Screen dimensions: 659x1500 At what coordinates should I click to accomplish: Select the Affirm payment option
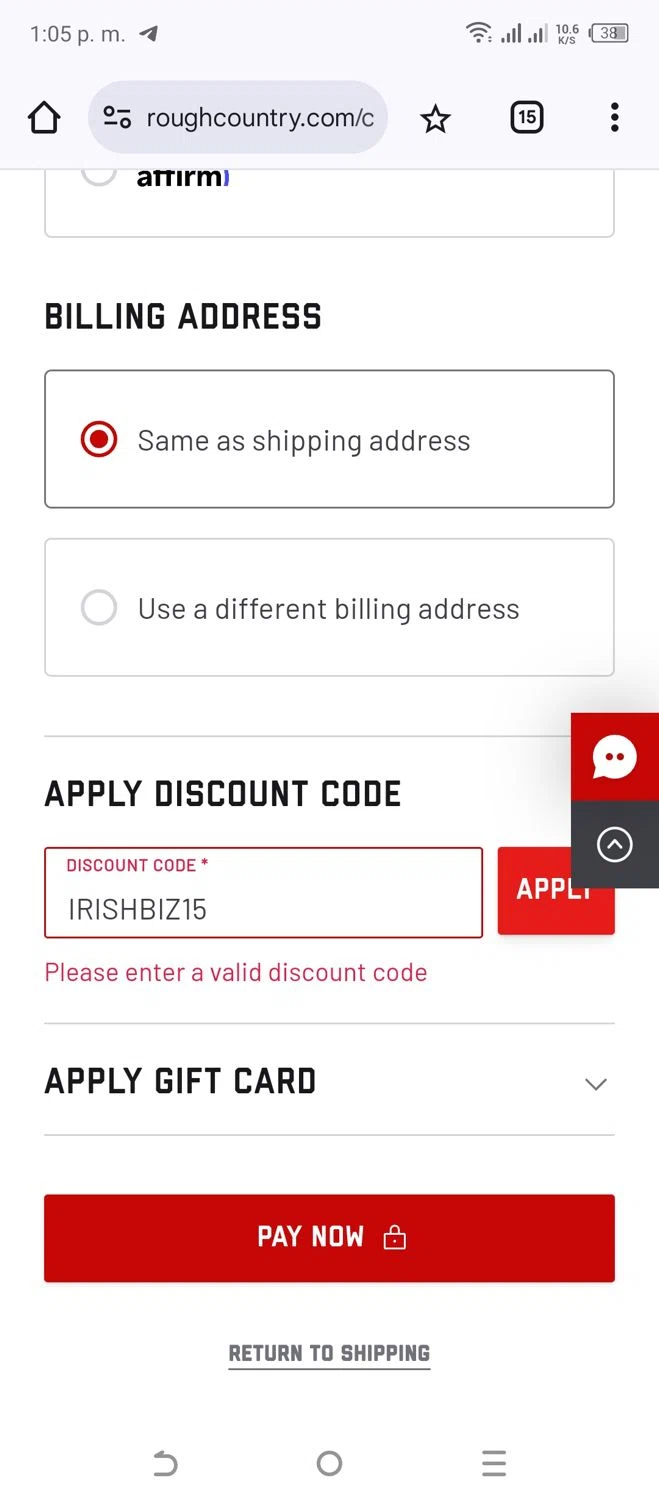99,176
